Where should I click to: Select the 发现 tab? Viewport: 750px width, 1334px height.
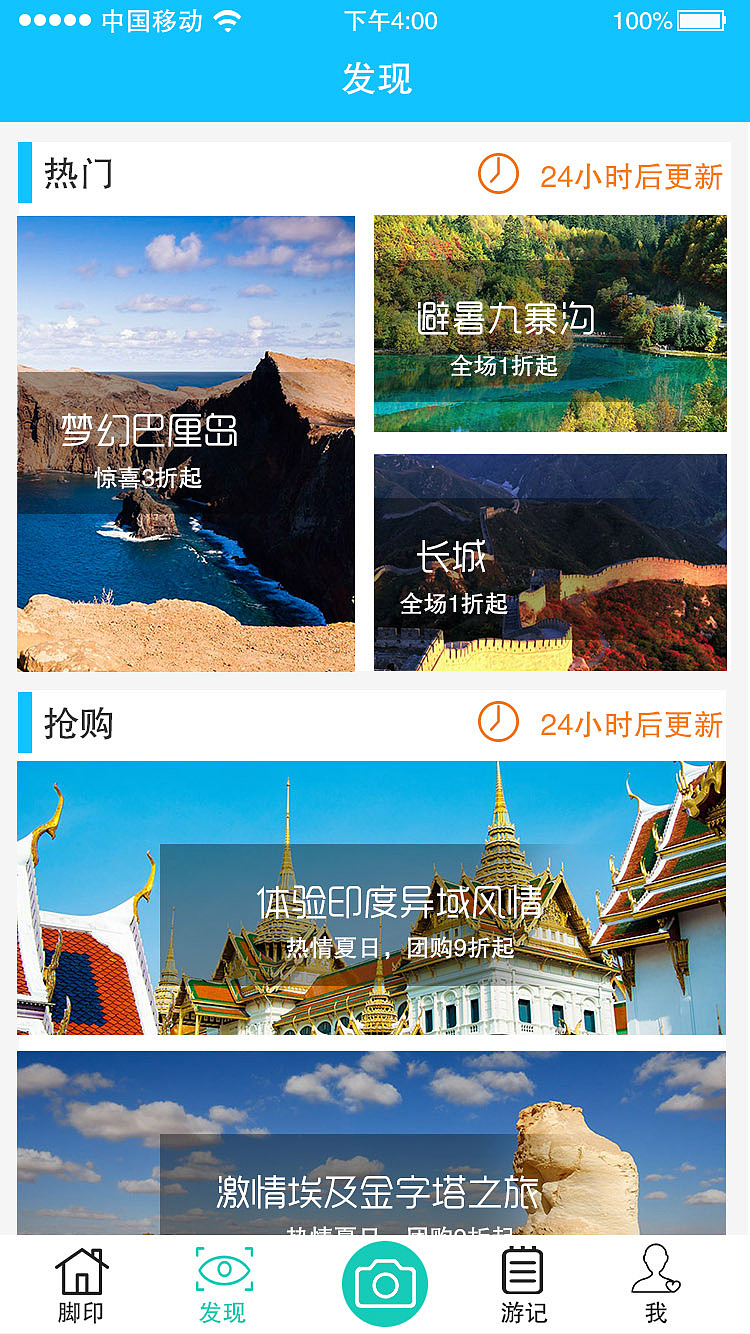coord(223,1285)
